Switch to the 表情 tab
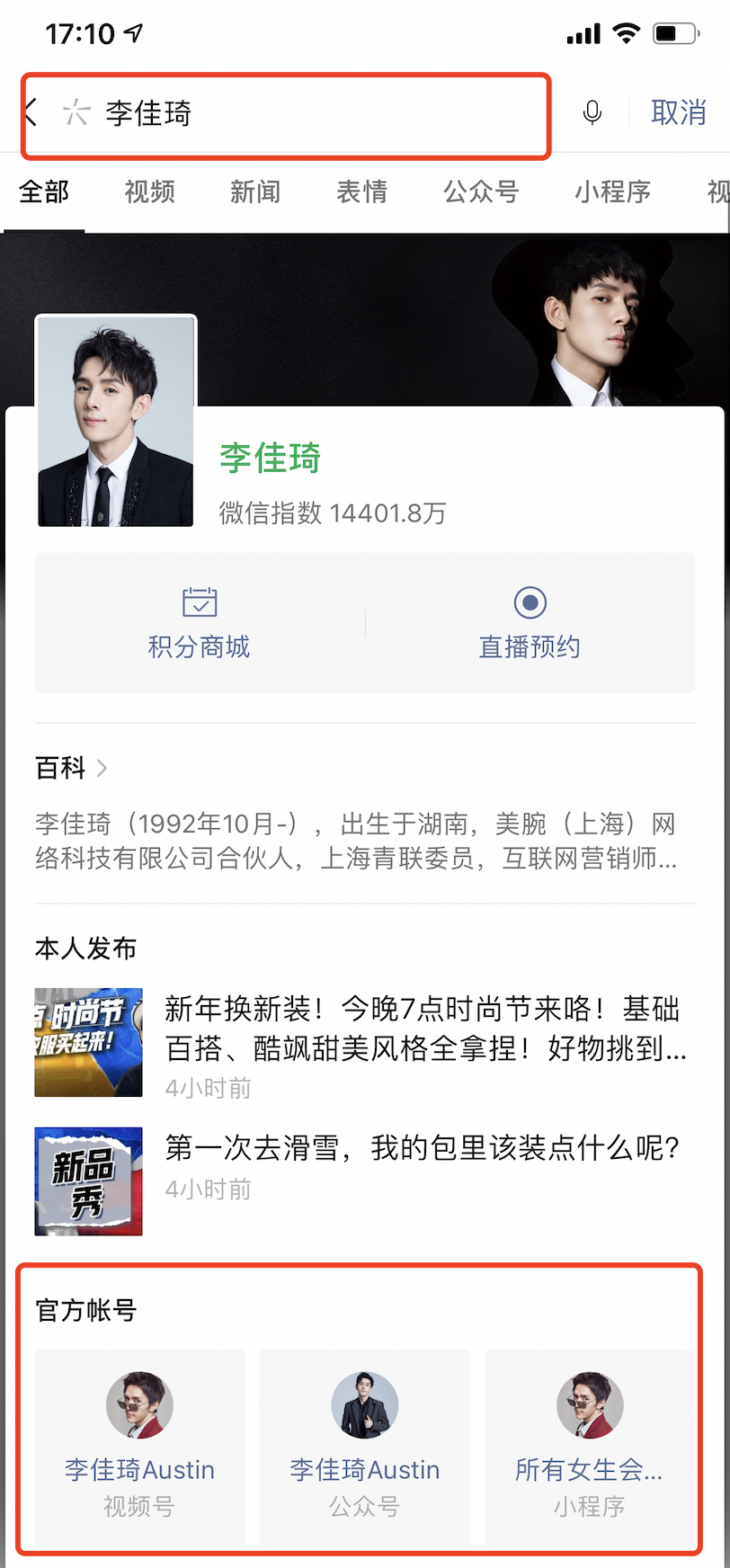730x1568 pixels. (x=361, y=192)
